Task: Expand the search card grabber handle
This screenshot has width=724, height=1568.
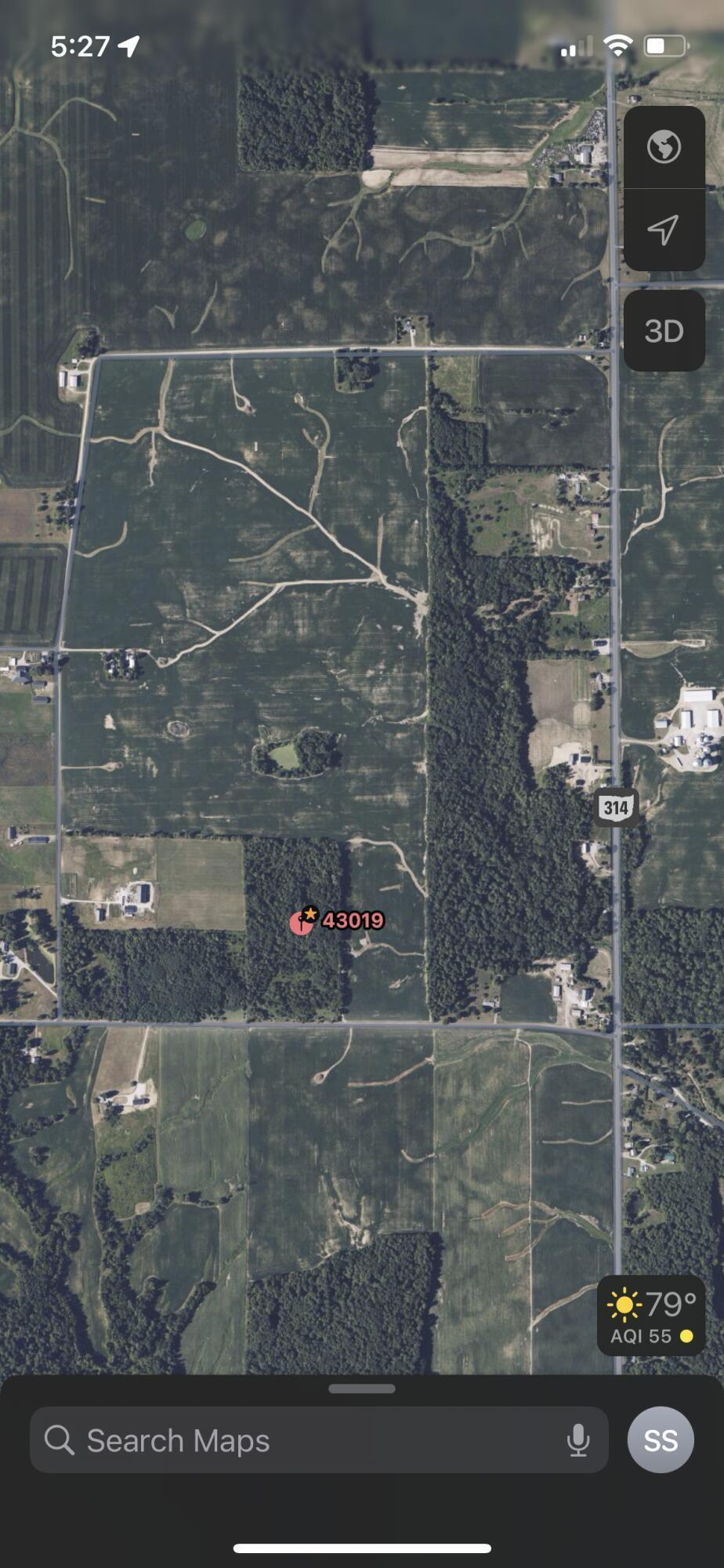Action: pyautogui.click(x=362, y=1388)
